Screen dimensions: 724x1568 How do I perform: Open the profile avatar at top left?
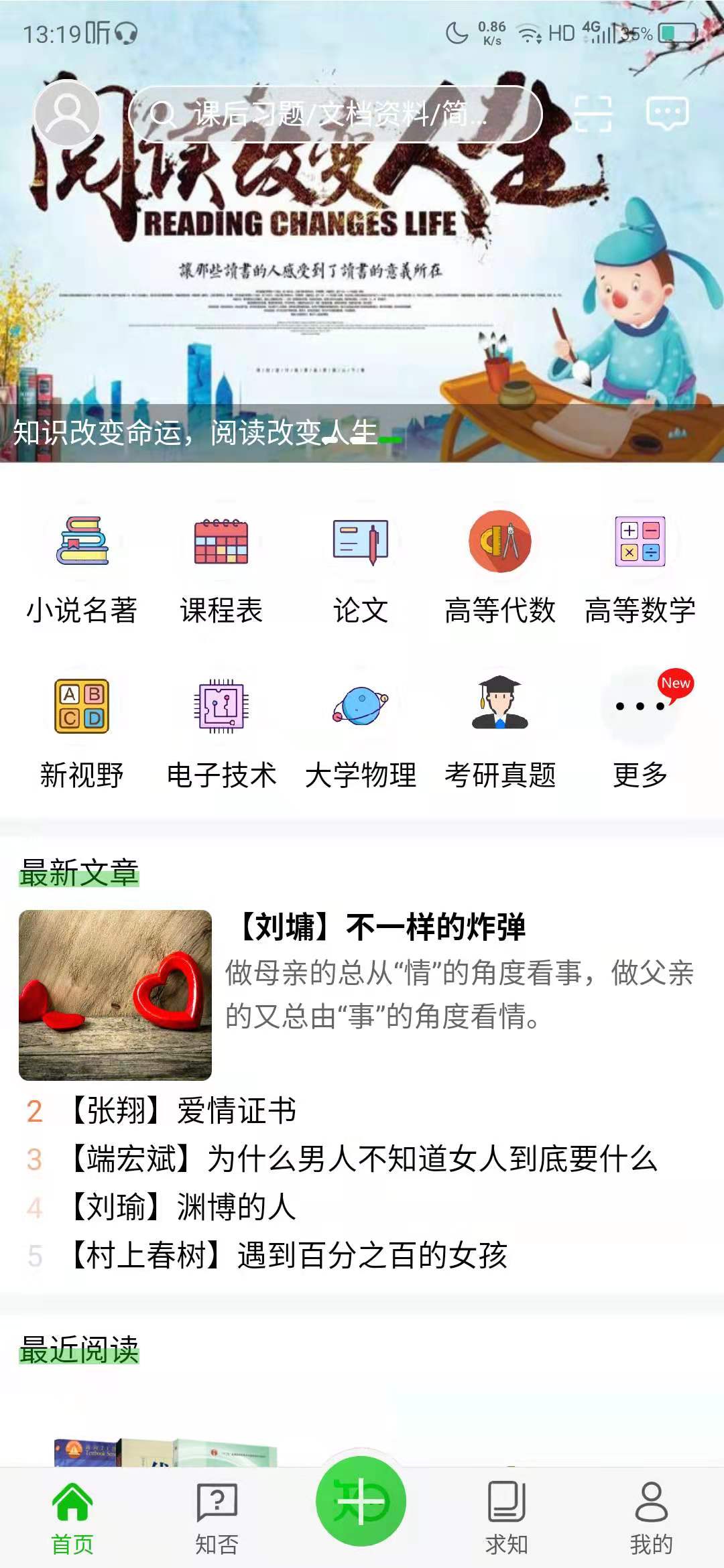click(x=67, y=114)
